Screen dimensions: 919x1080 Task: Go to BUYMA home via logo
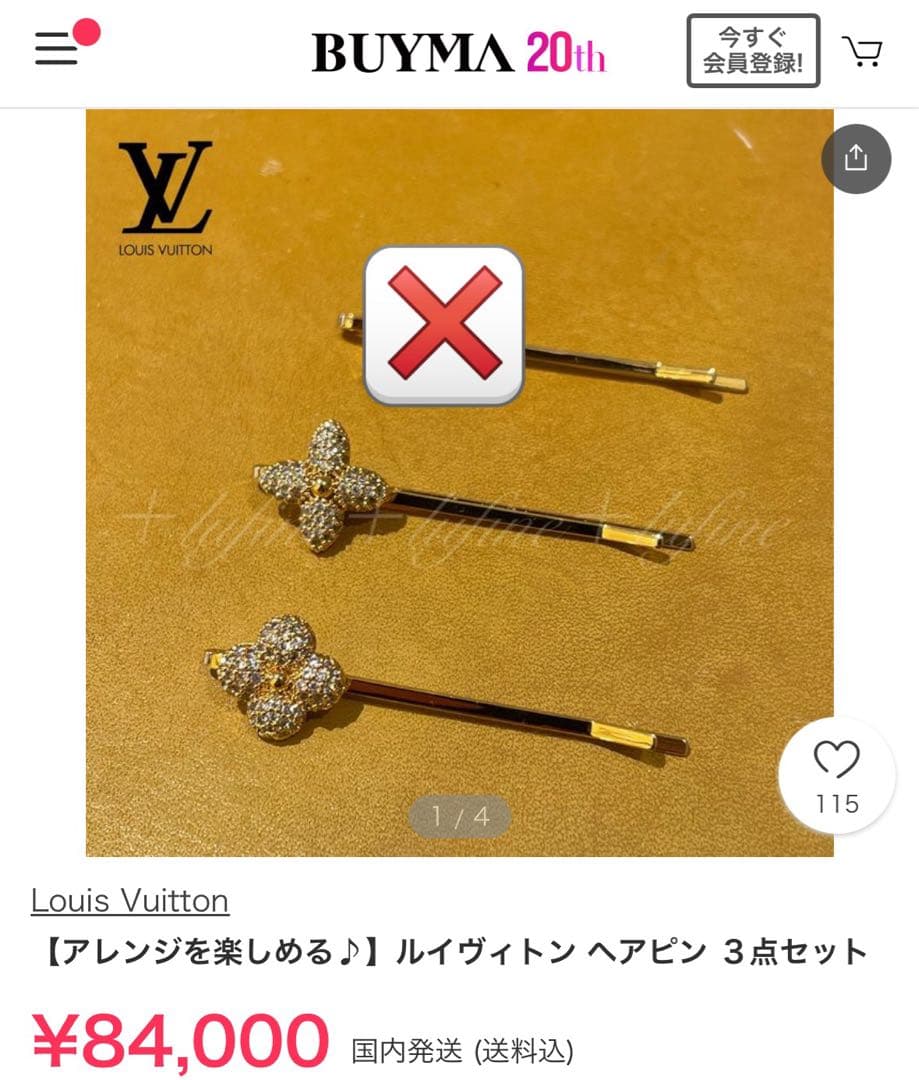pos(458,52)
